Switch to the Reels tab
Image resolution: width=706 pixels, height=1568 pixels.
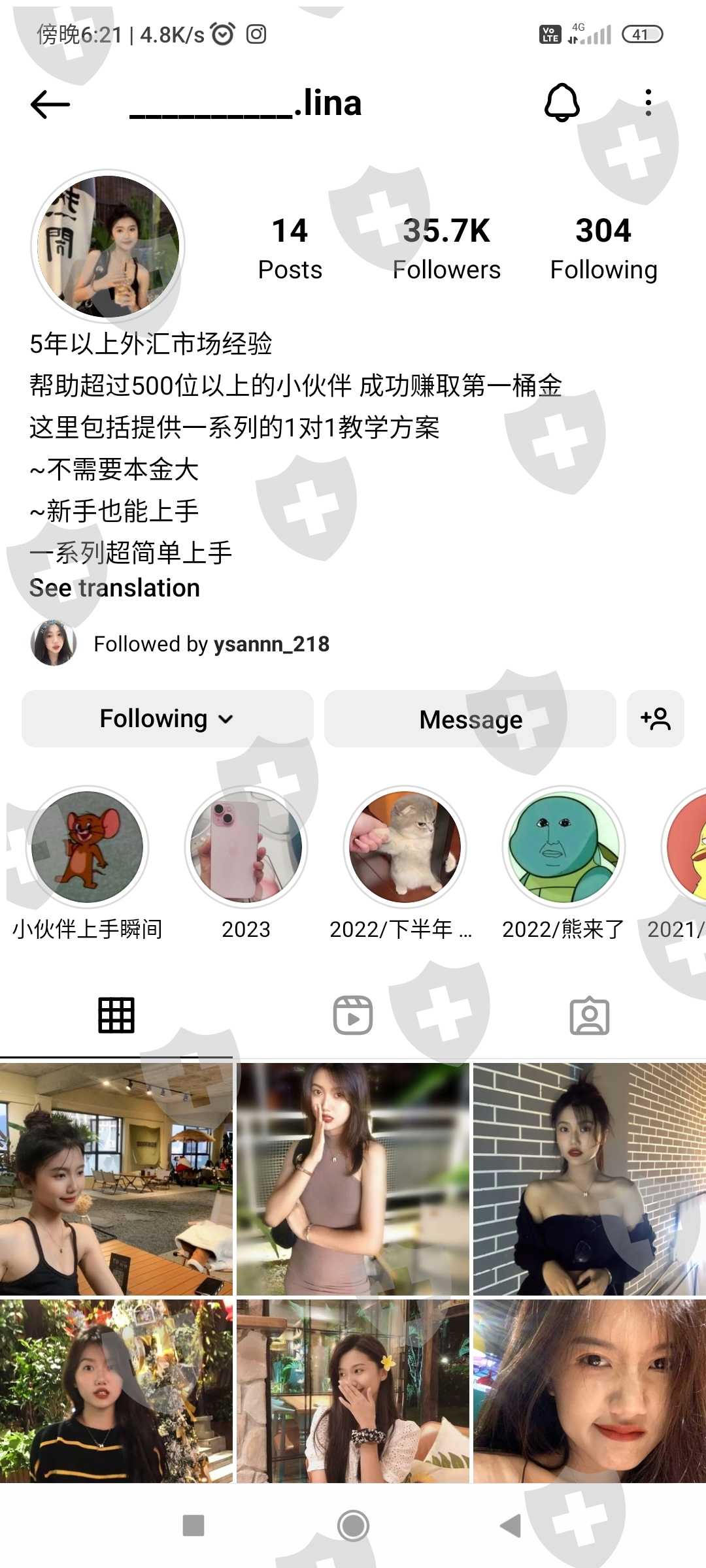tap(353, 1015)
